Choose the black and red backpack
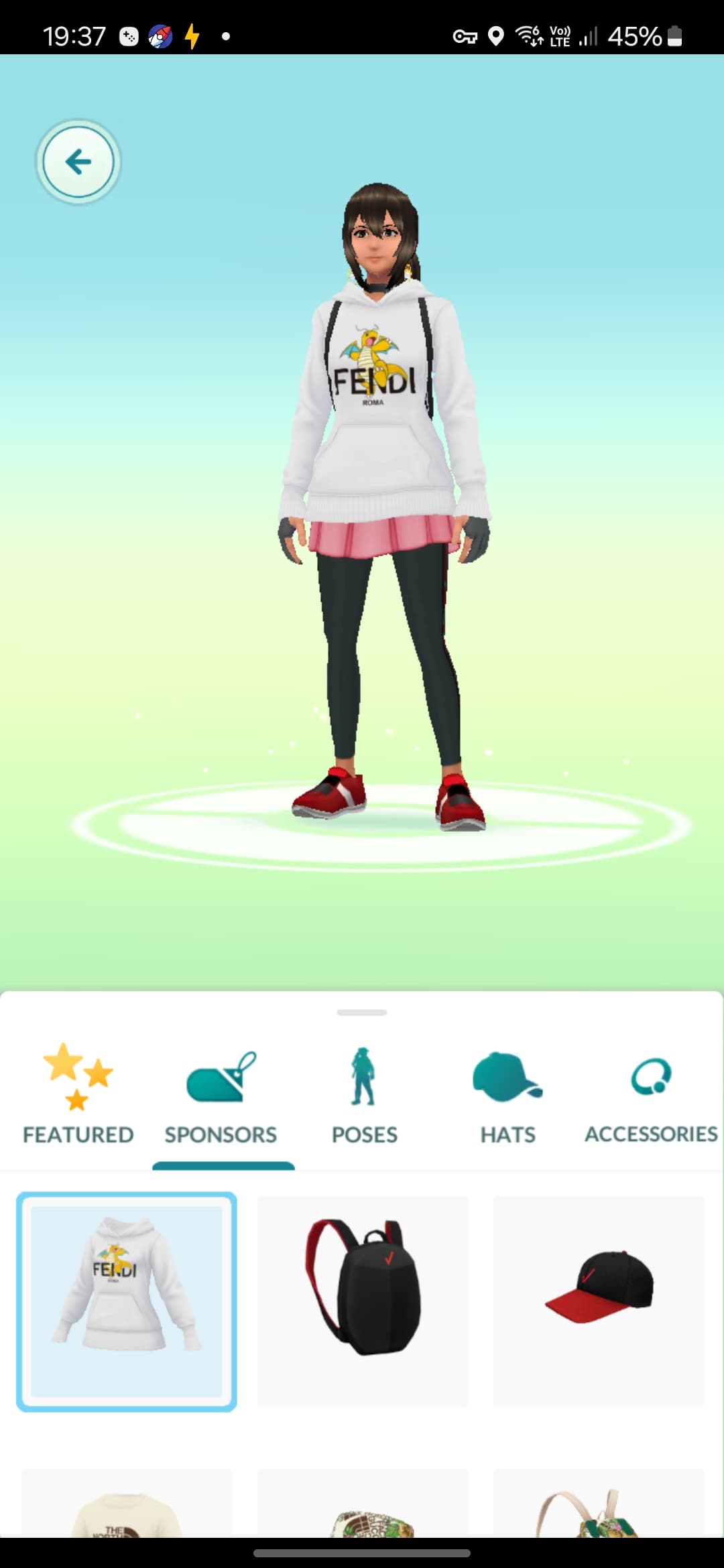 click(363, 1302)
